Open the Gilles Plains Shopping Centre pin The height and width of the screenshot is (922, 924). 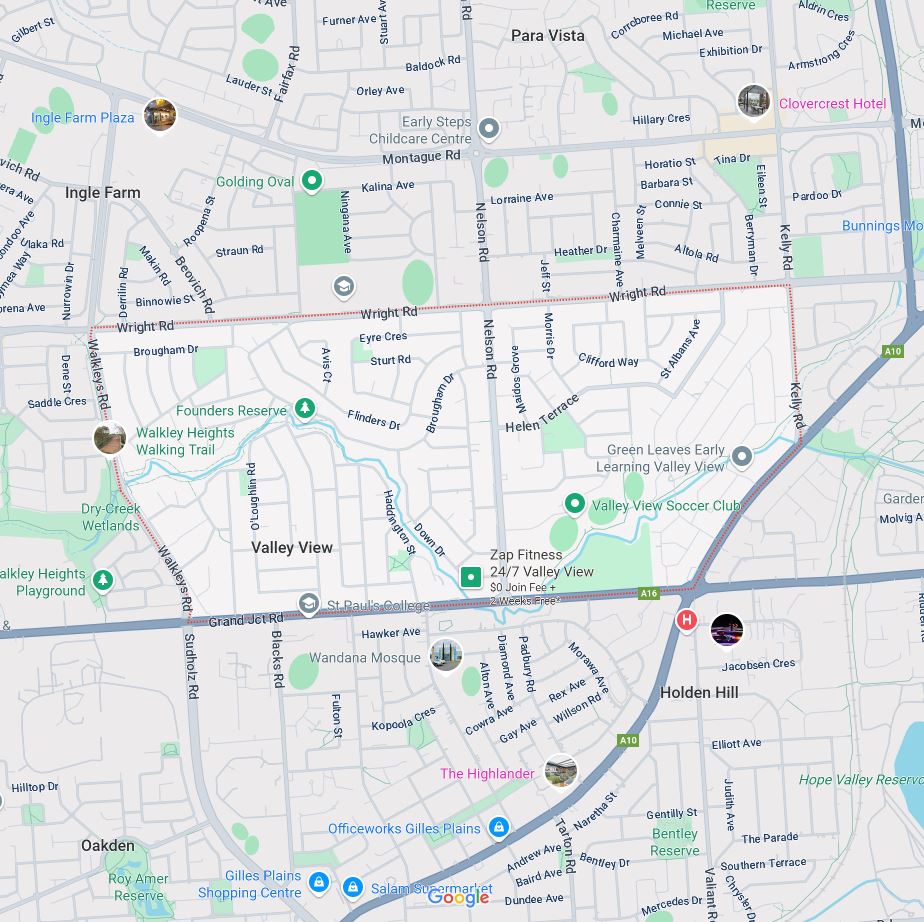(x=319, y=883)
